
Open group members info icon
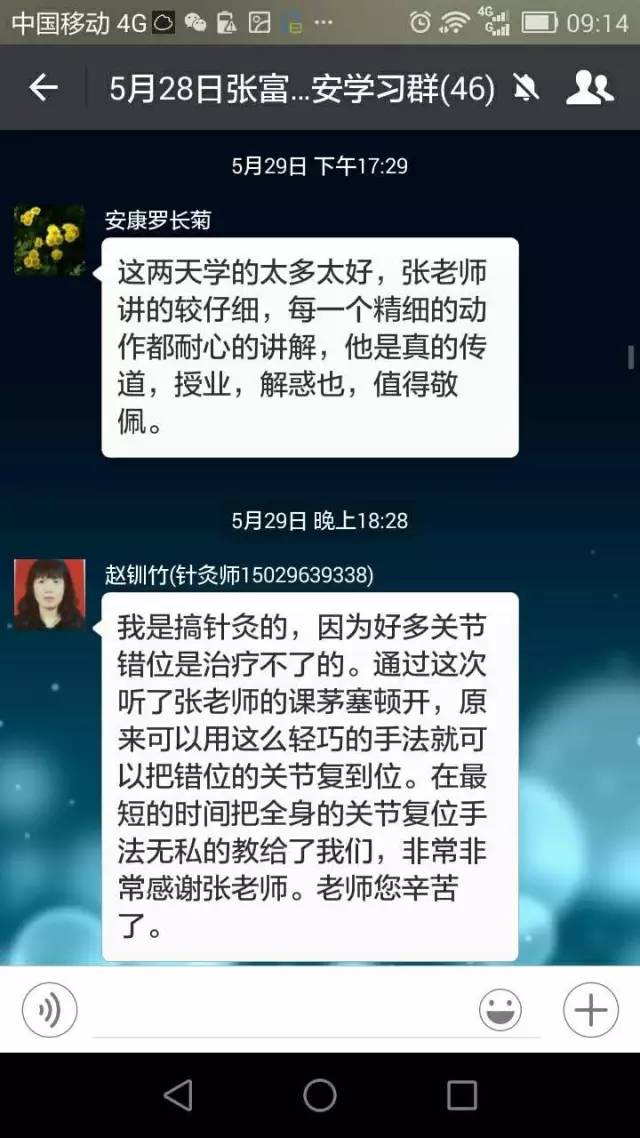click(x=589, y=88)
